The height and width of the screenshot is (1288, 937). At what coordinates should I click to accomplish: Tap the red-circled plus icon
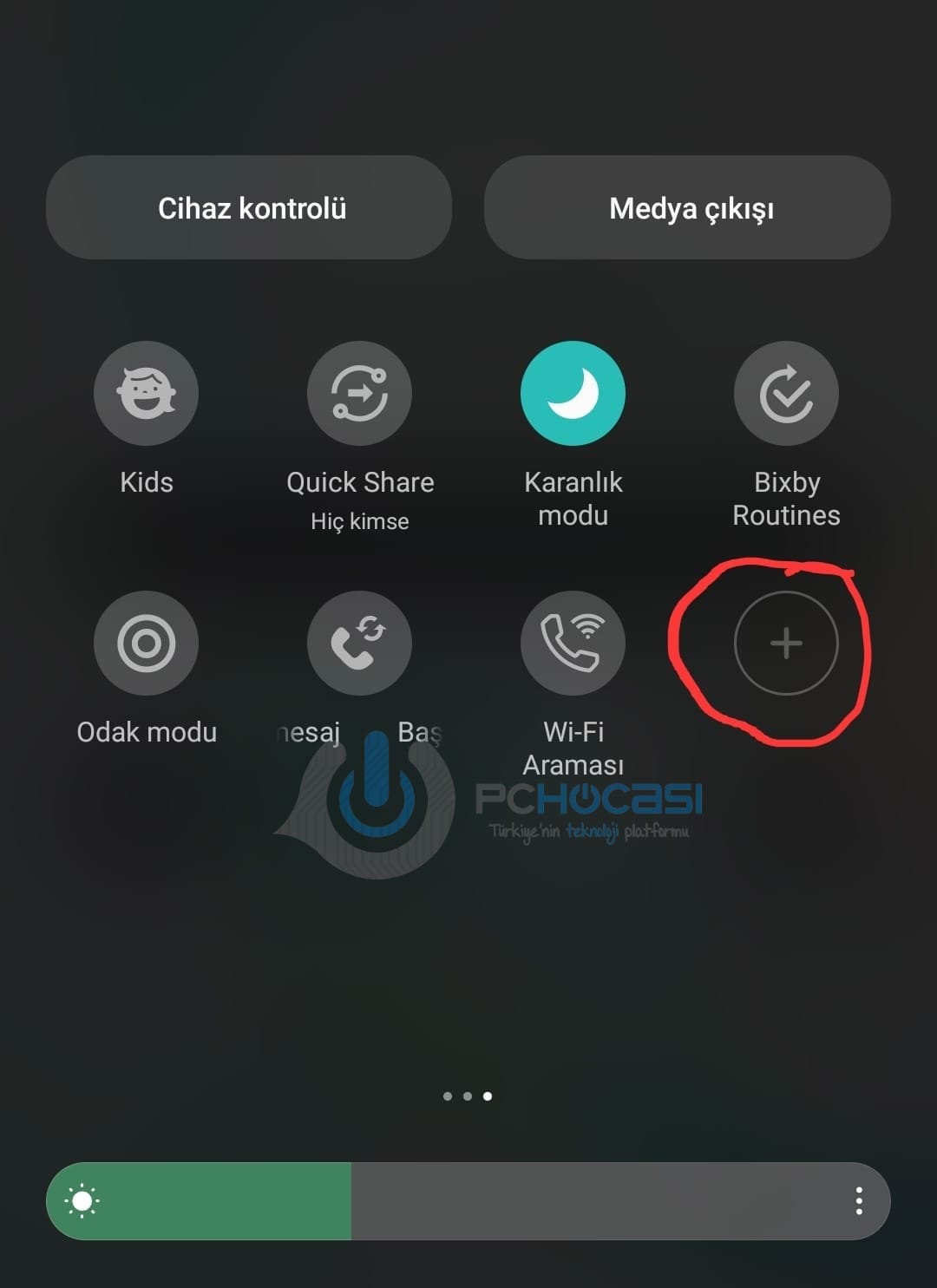[786, 643]
